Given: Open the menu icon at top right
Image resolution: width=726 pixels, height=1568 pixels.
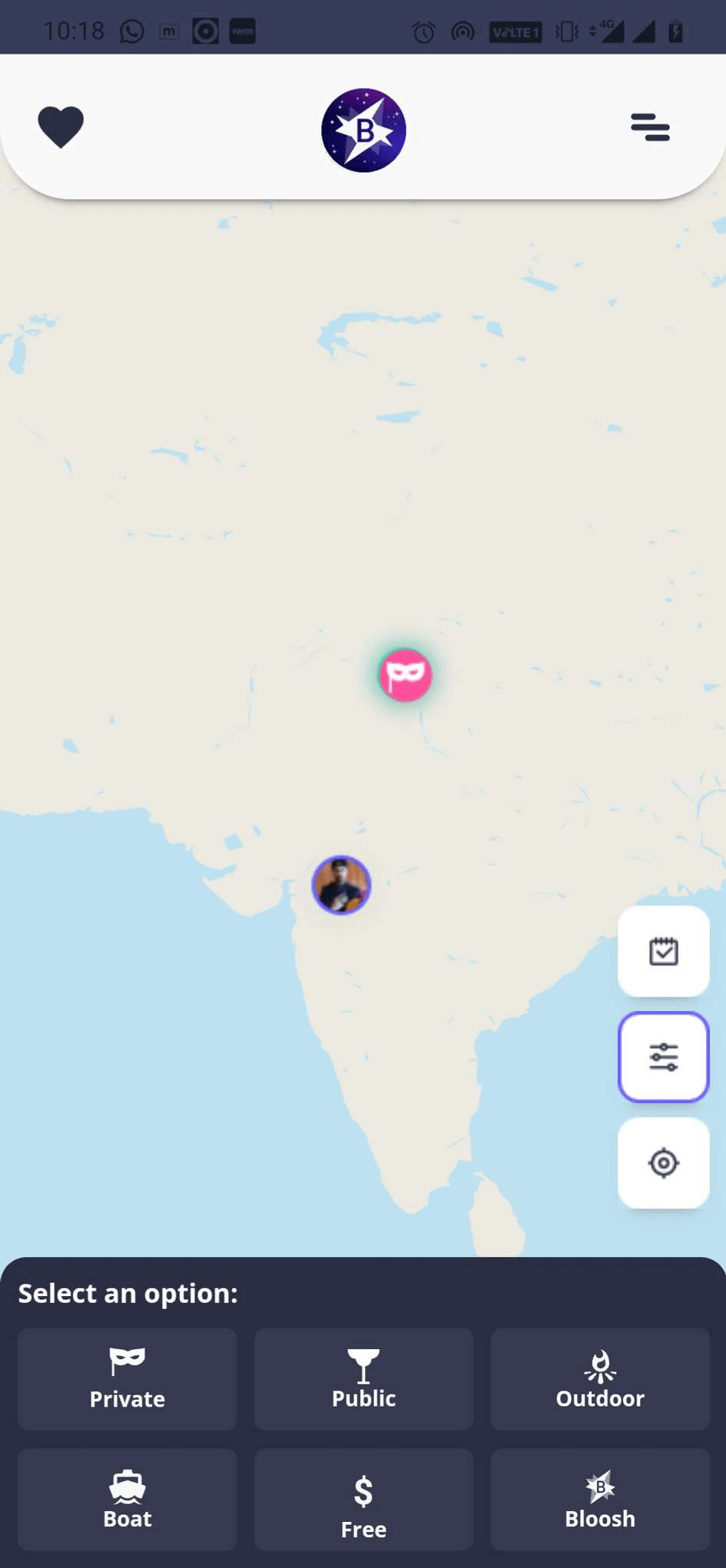Looking at the screenshot, I should pyautogui.click(x=649, y=128).
